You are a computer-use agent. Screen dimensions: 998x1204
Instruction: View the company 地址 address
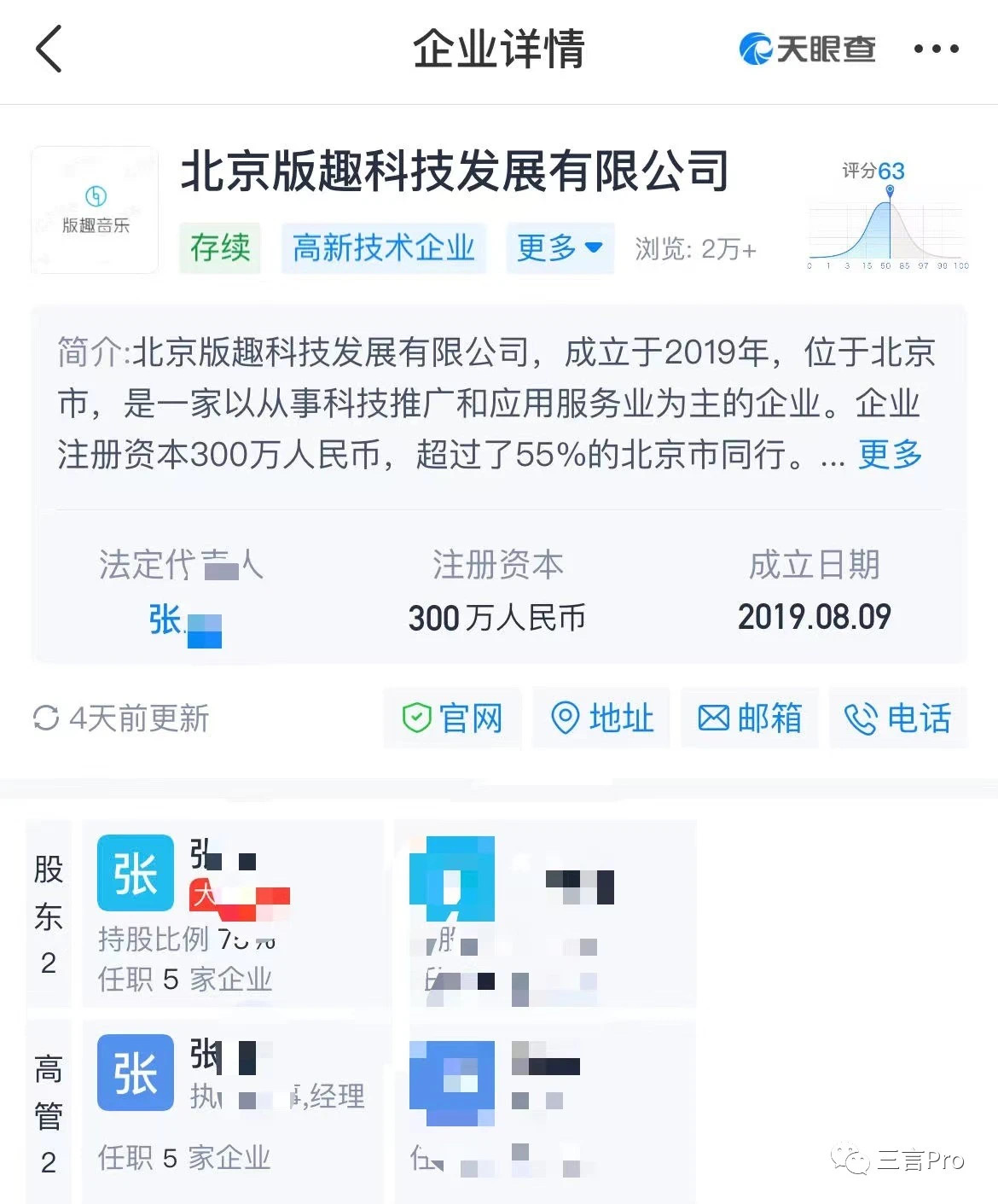point(601,718)
